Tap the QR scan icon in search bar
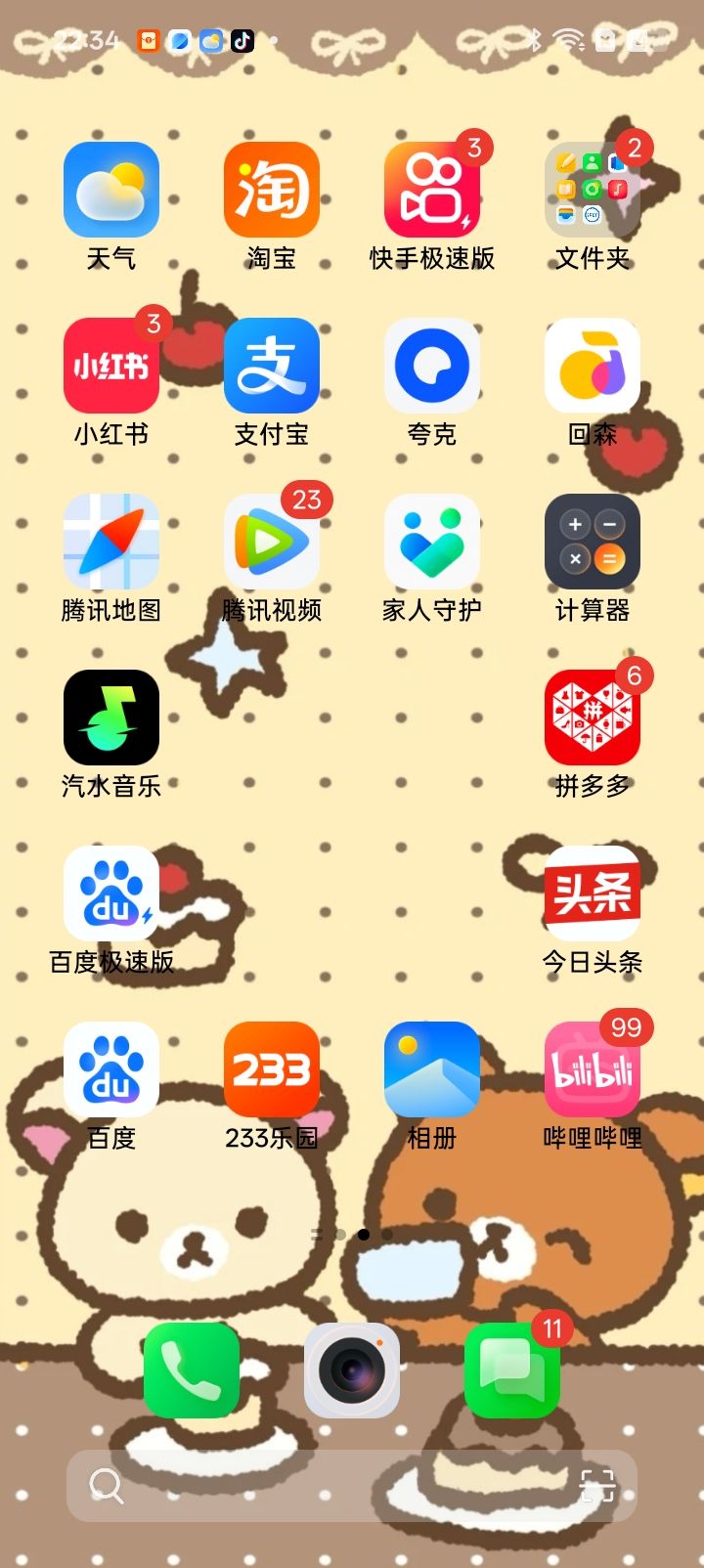The image size is (704, 1568). point(597,1485)
